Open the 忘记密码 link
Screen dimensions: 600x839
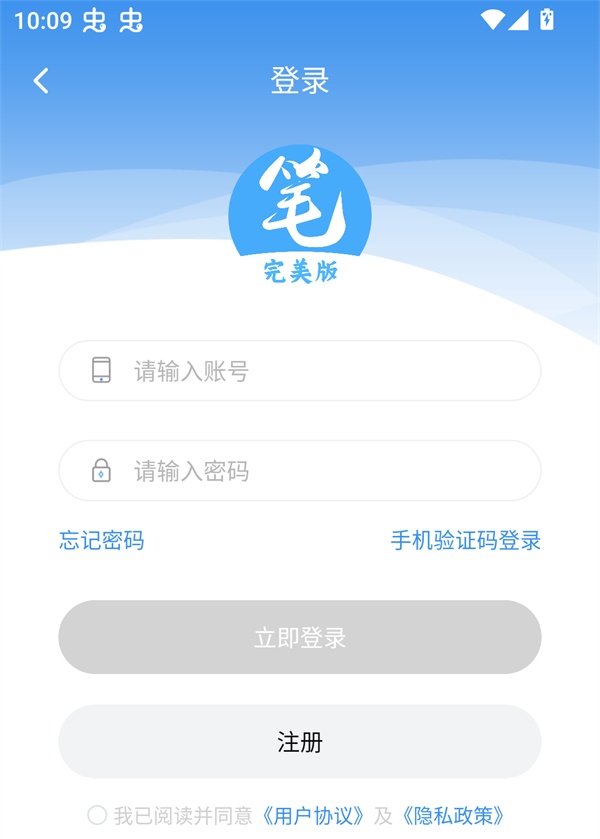coord(101,541)
